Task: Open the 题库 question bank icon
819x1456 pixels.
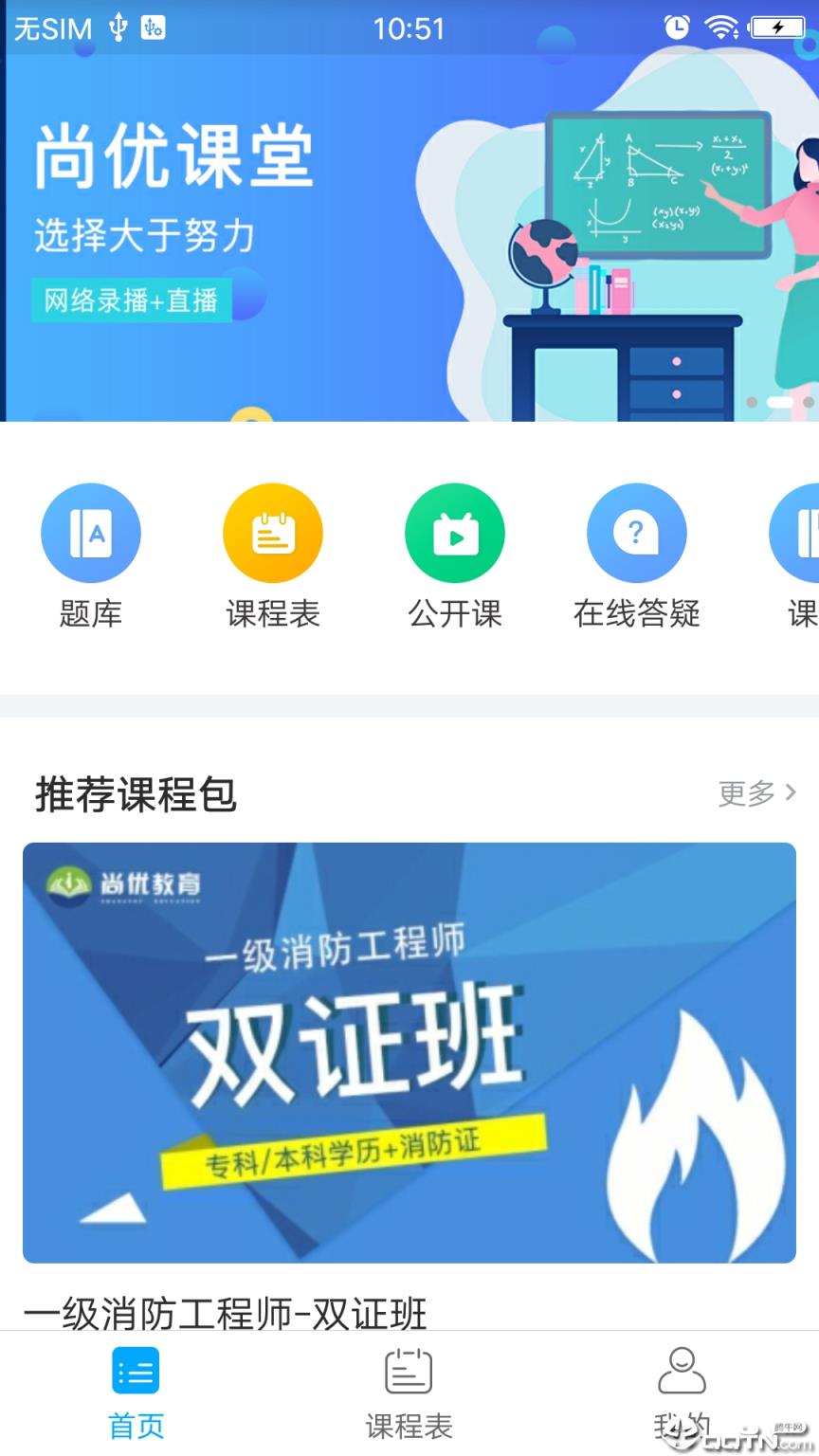Action: [91, 533]
